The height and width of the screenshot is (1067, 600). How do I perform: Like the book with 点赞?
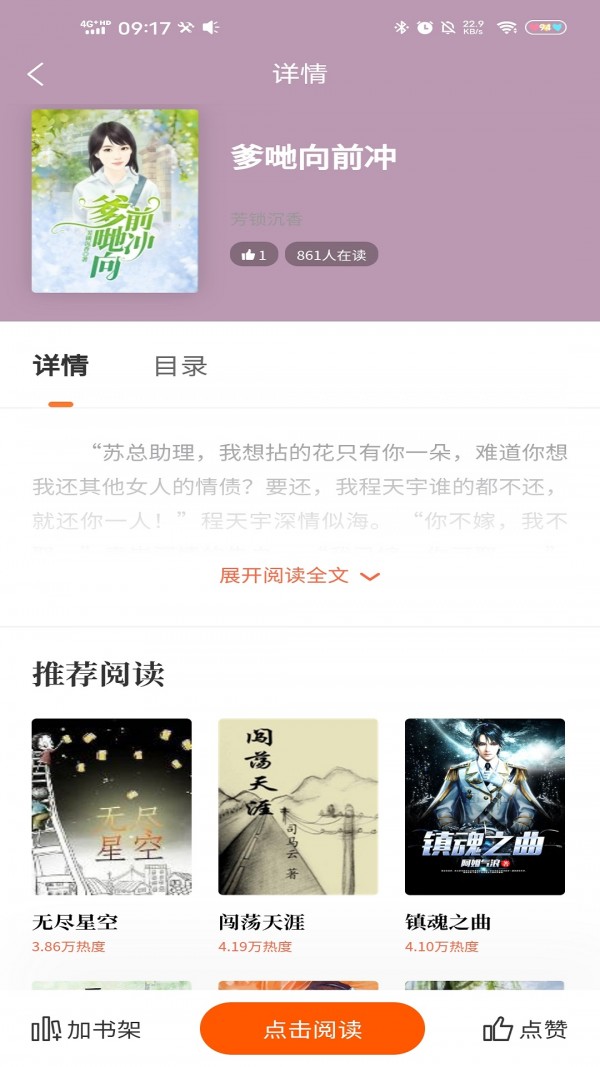click(x=525, y=1029)
